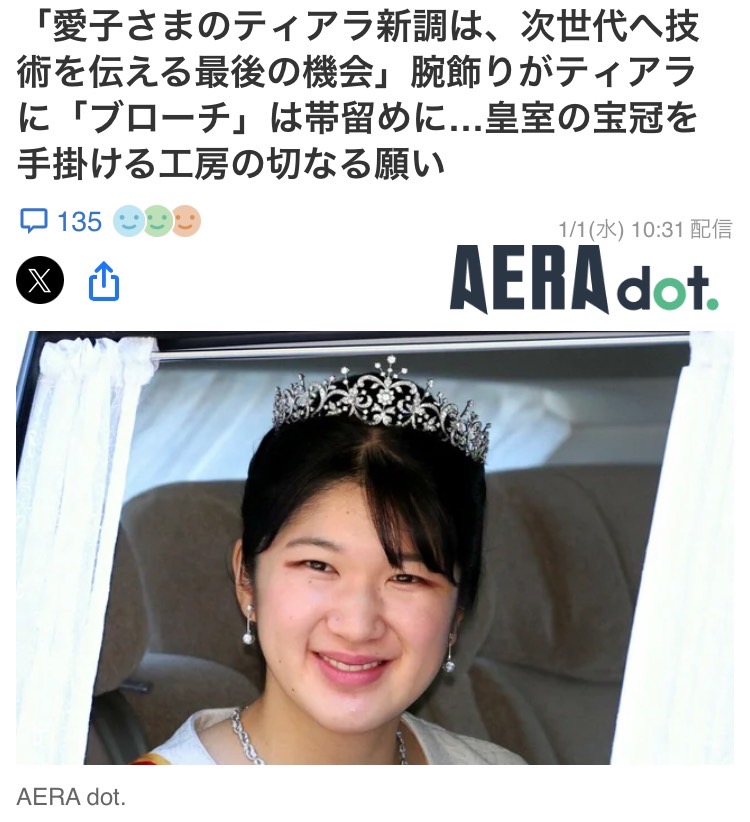Open the share sheet icon
The height and width of the screenshot is (822, 750).
104,281
